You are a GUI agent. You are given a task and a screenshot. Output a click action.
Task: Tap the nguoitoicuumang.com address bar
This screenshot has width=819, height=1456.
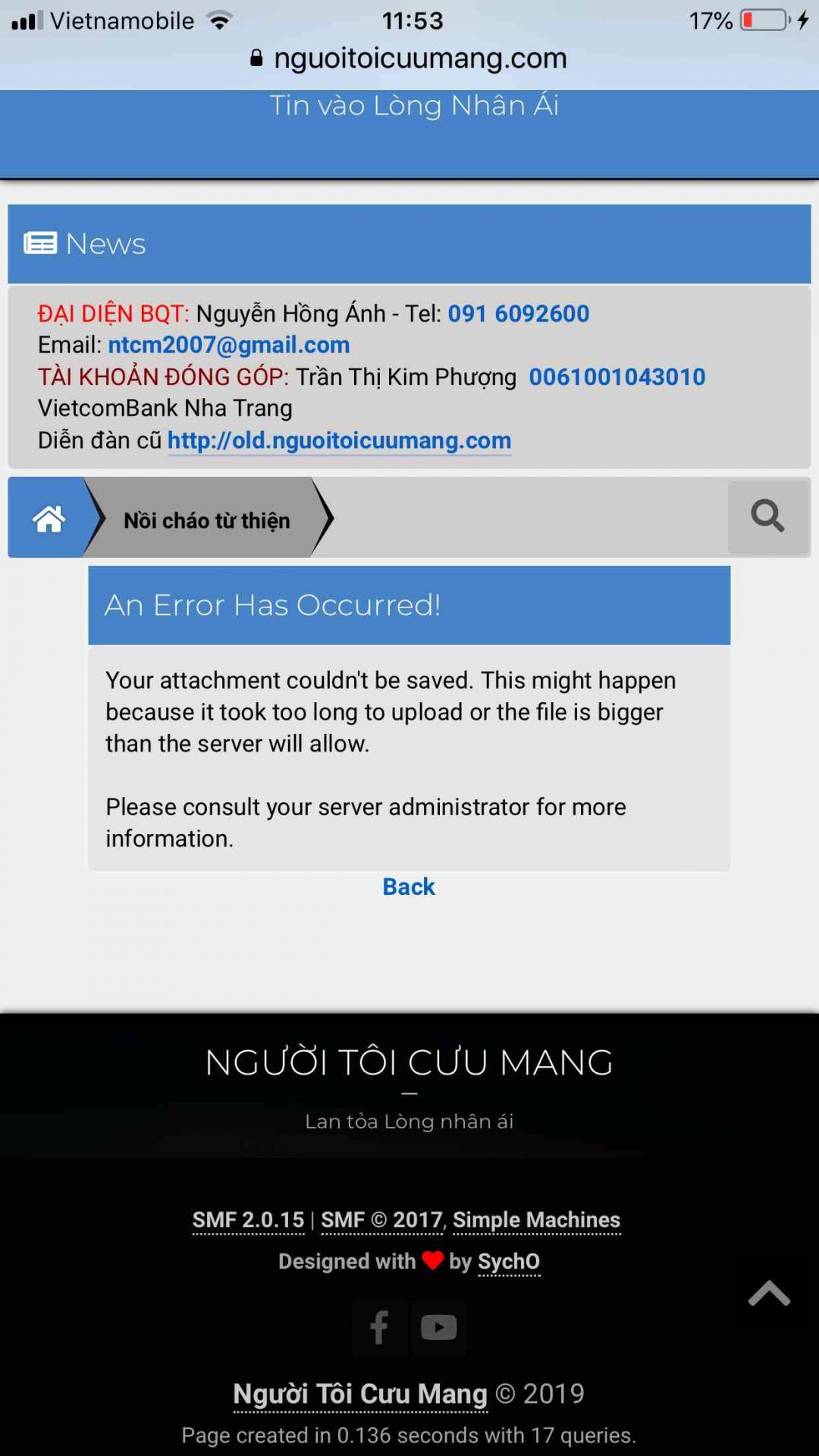409,58
